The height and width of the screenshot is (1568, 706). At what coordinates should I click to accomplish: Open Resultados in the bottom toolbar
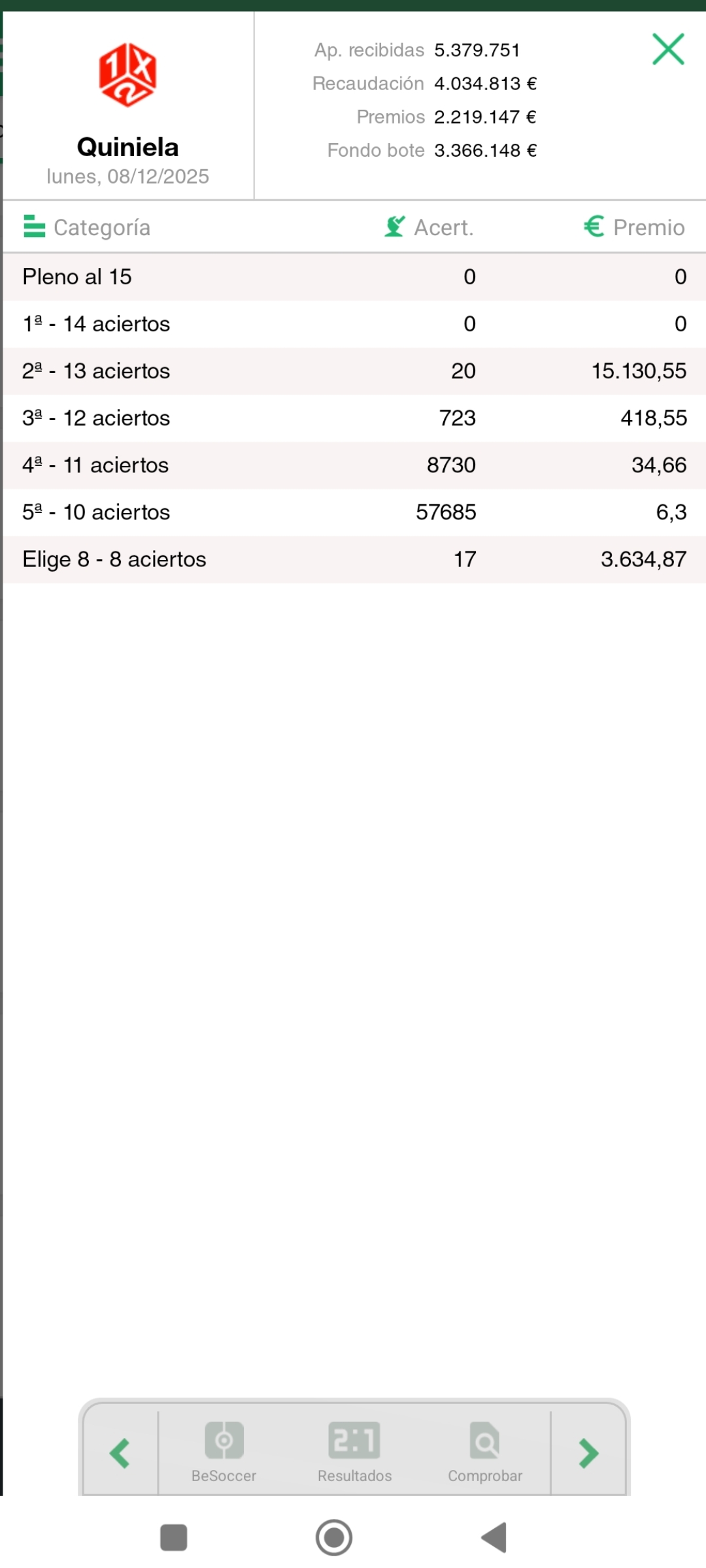pyautogui.click(x=354, y=1452)
